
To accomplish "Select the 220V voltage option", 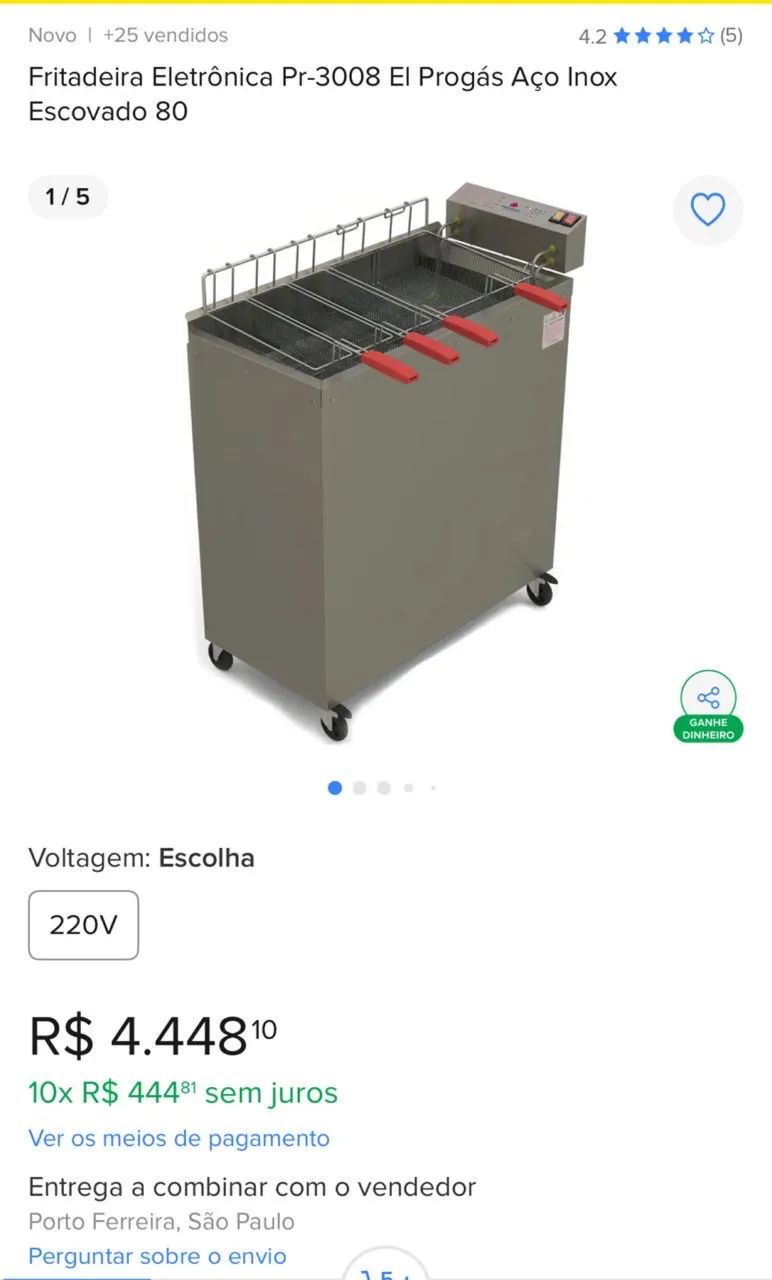I will (83, 925).
